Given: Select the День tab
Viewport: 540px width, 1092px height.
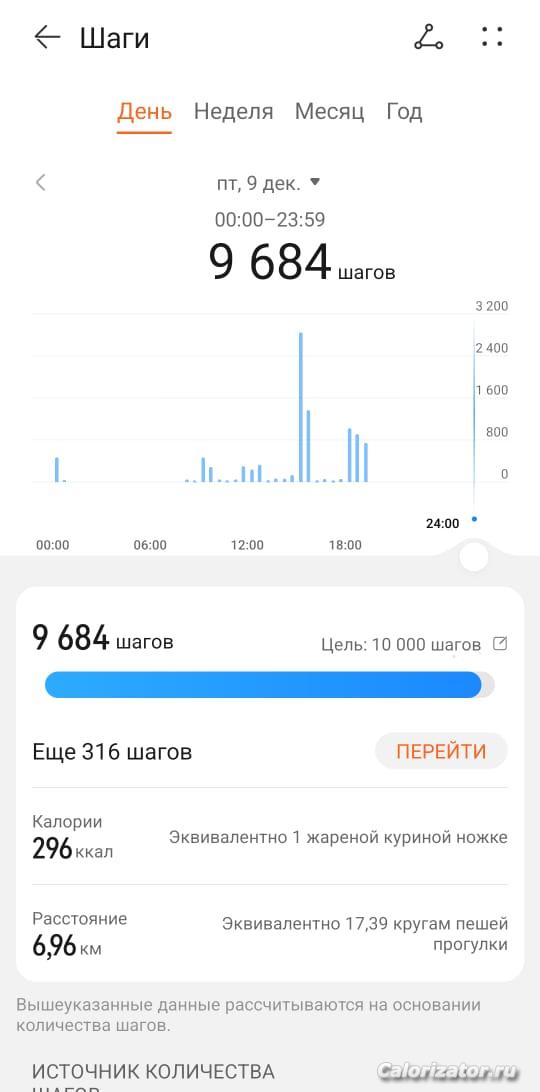Looking at the screenshot, I should [x=144, y=111].
